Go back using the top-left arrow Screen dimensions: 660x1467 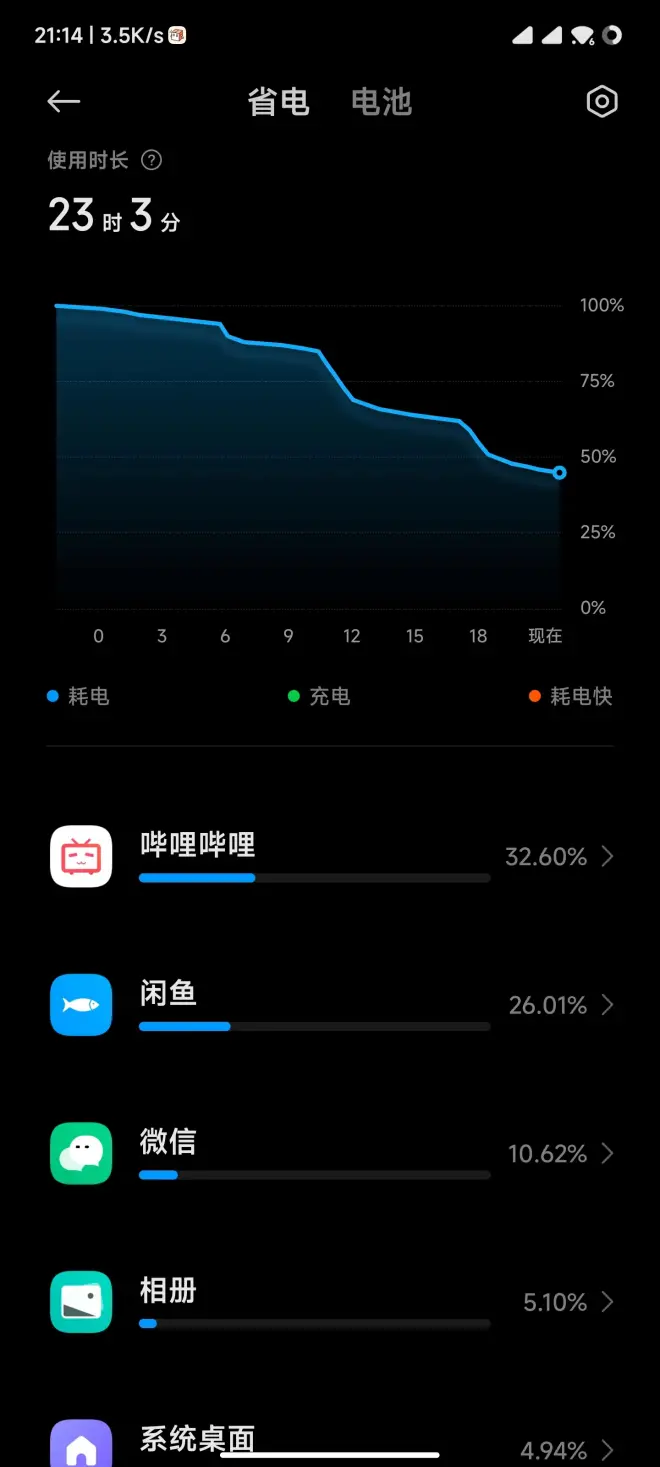click(64, 101)
